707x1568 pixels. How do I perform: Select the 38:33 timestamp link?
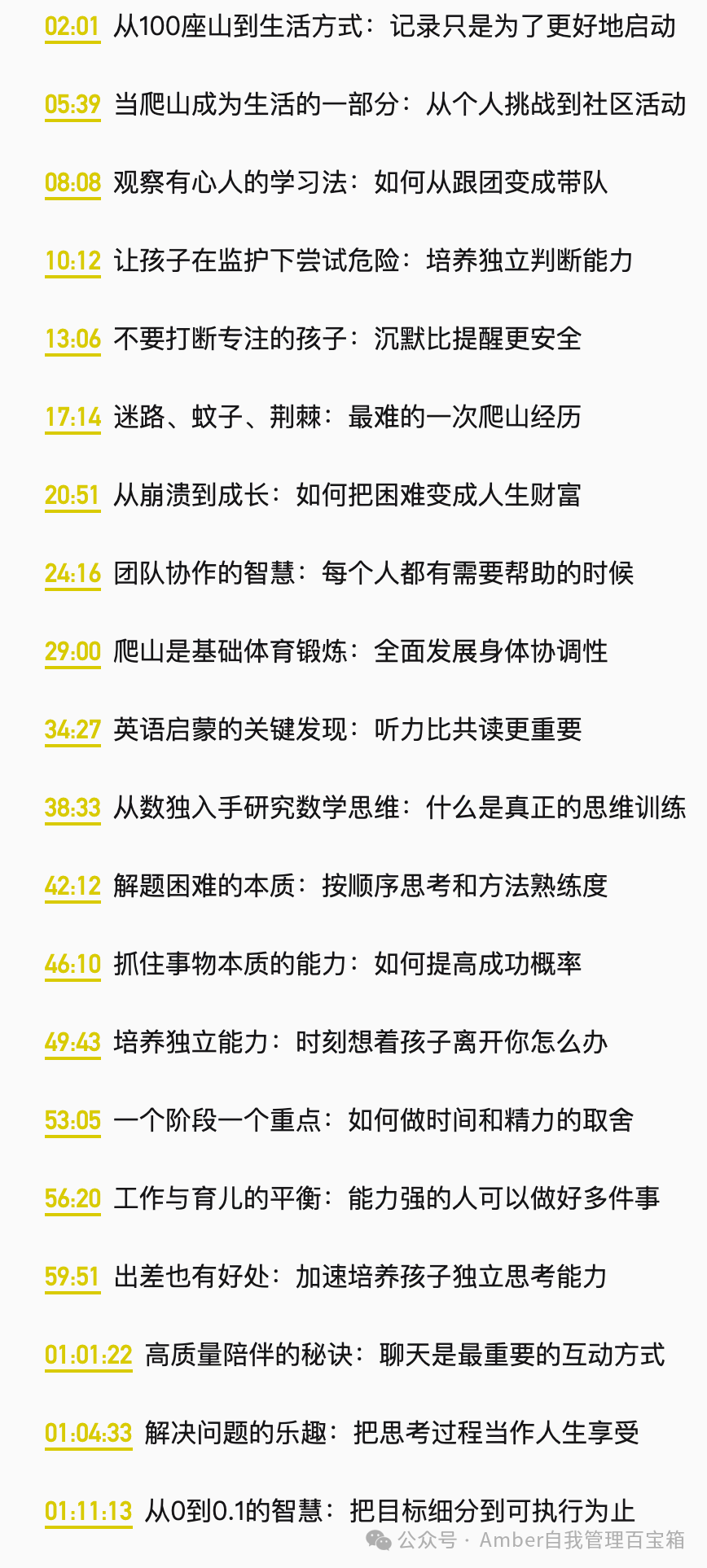point(72,808)
